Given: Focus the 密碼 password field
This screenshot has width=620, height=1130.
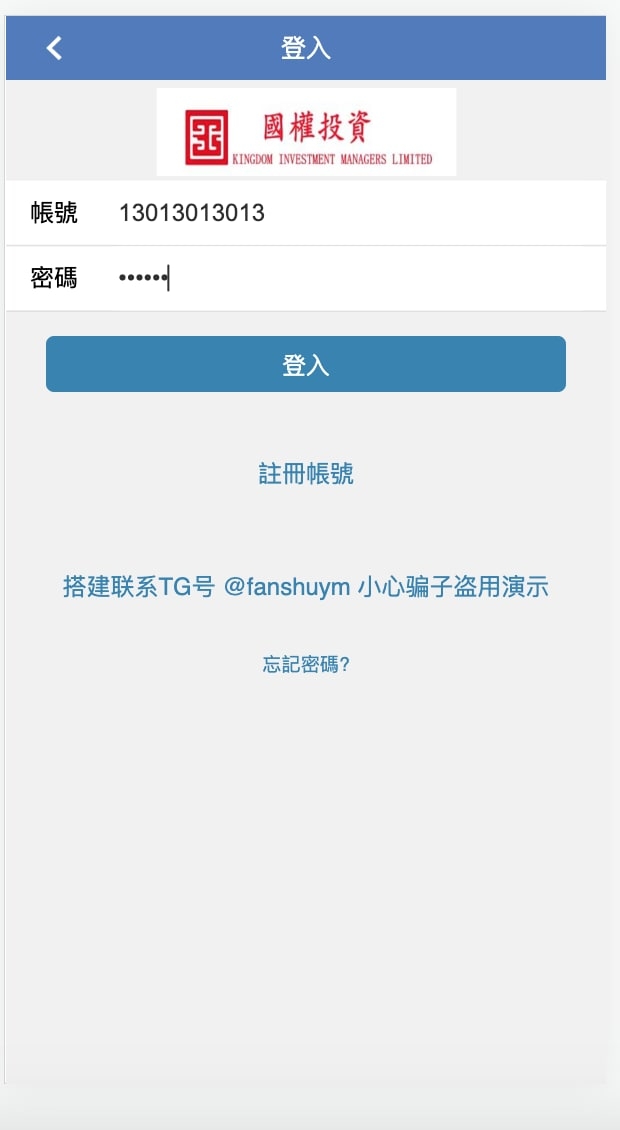Looking at the screenshot, I should click(x=350, y=278).
